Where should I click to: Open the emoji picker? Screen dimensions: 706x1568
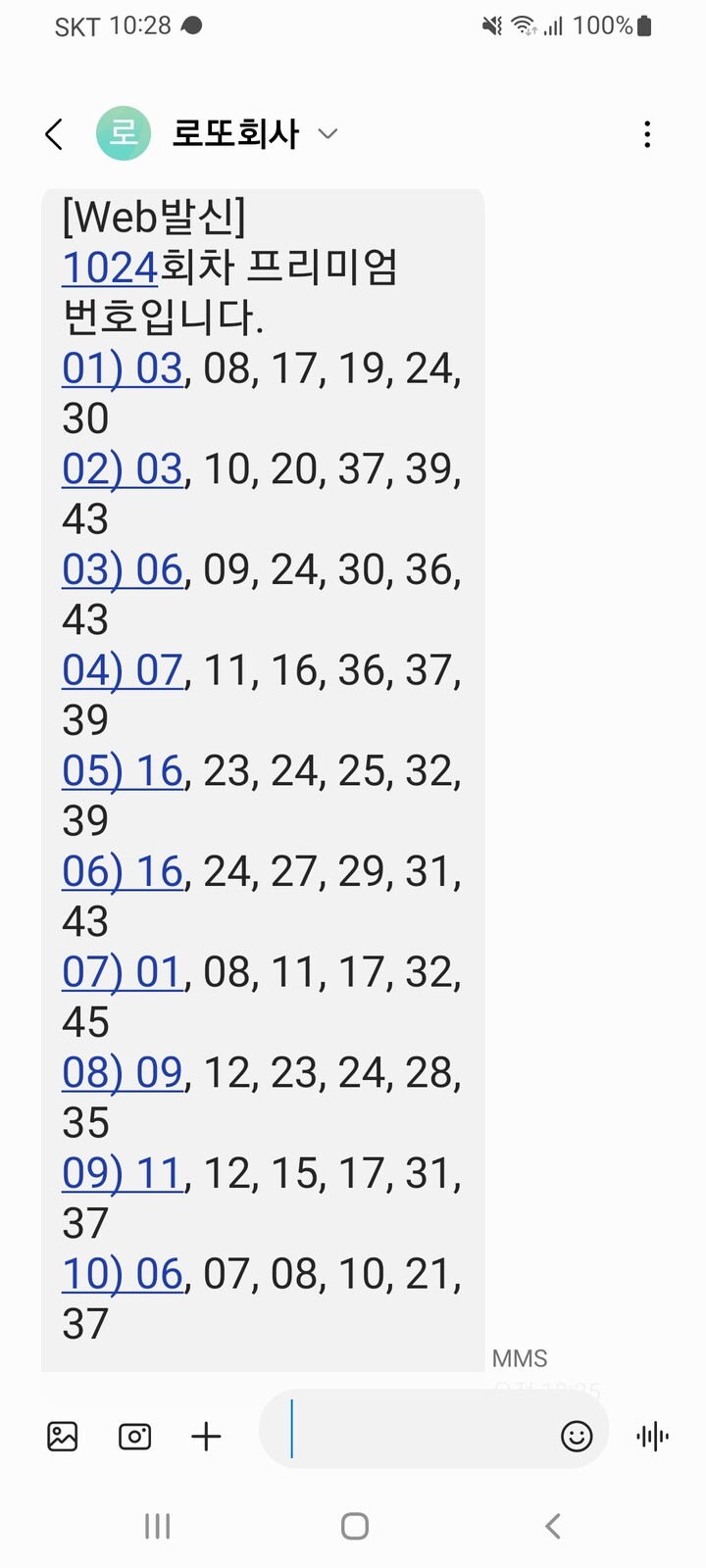pos(577,1437)
